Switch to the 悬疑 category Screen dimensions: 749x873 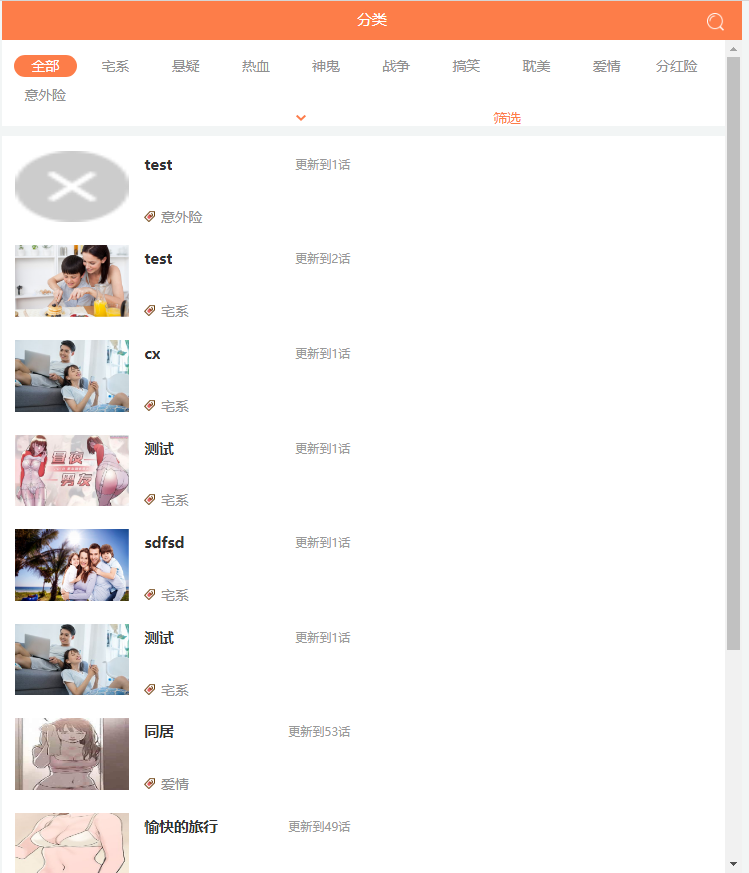click(185, 66)
